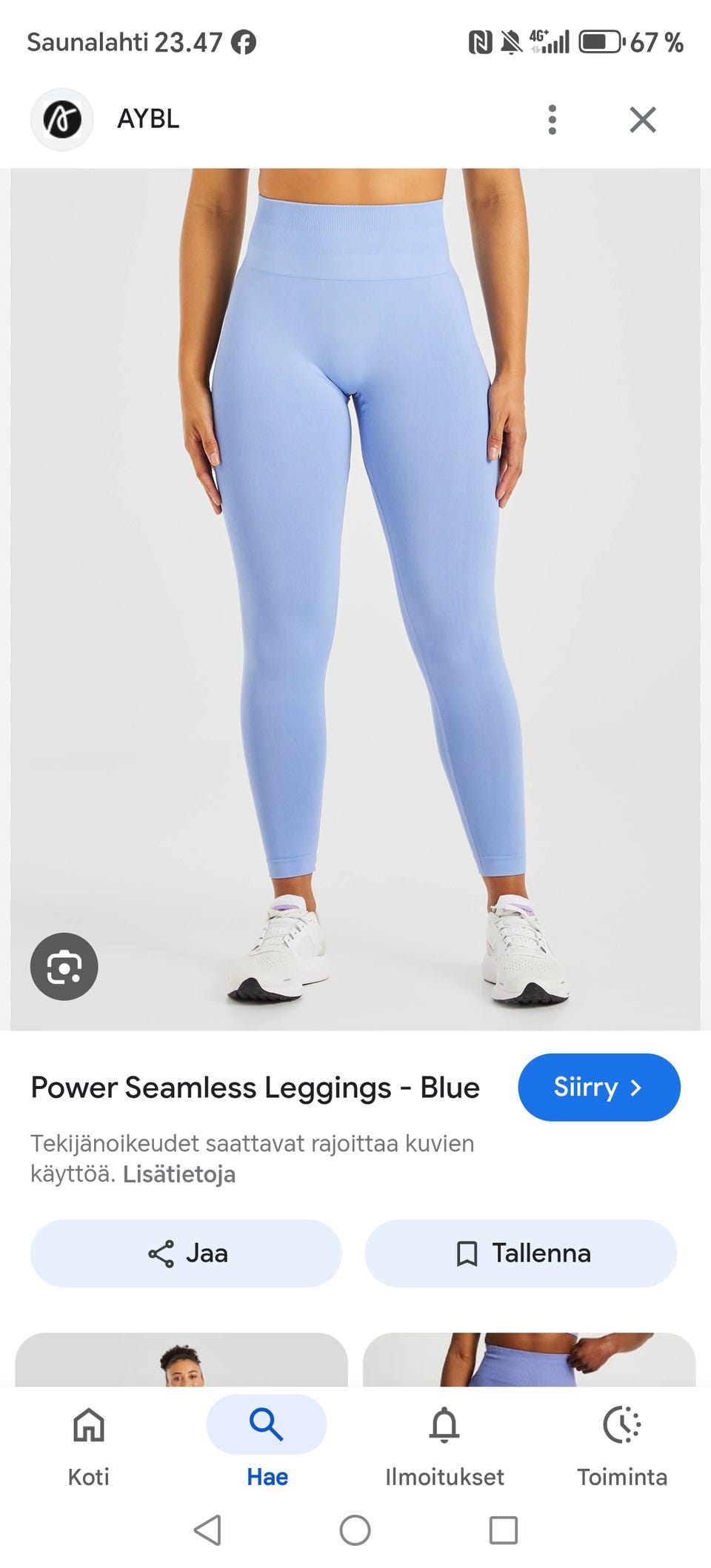Tap the system back button

click(x=207, y=1530)
